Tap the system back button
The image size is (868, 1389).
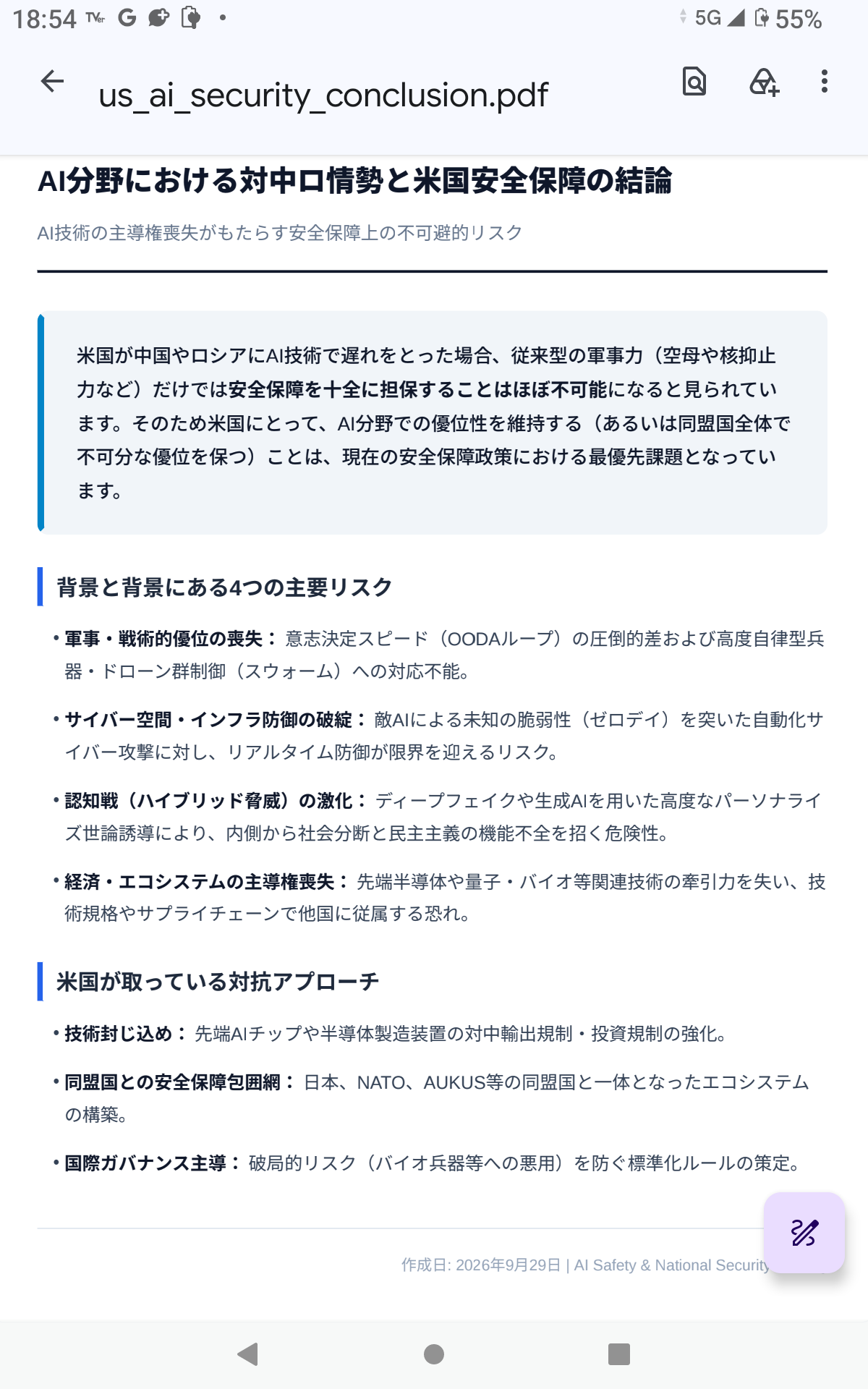(248, 1354)
